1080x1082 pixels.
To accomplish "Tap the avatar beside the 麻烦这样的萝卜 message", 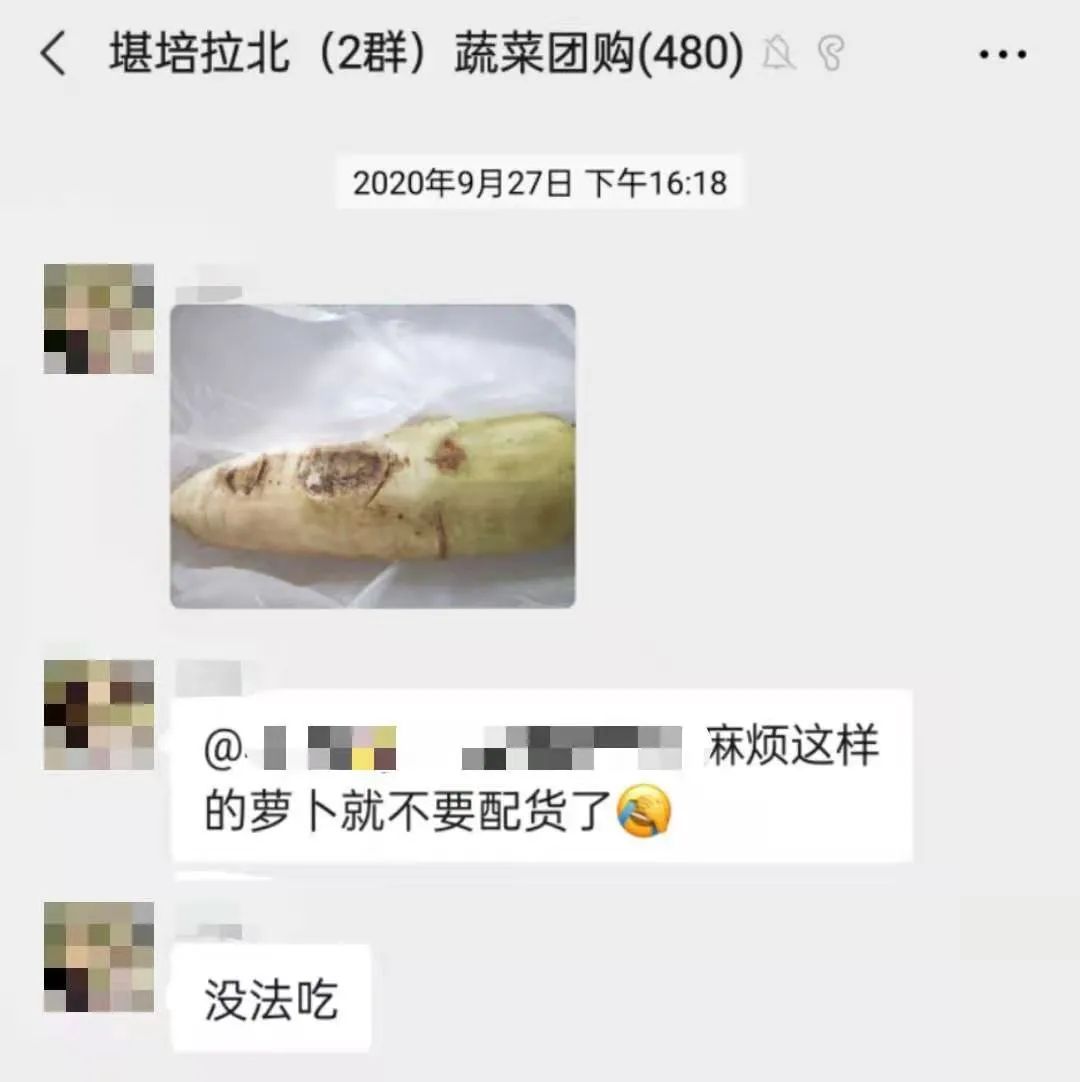I will pos(99,714).
